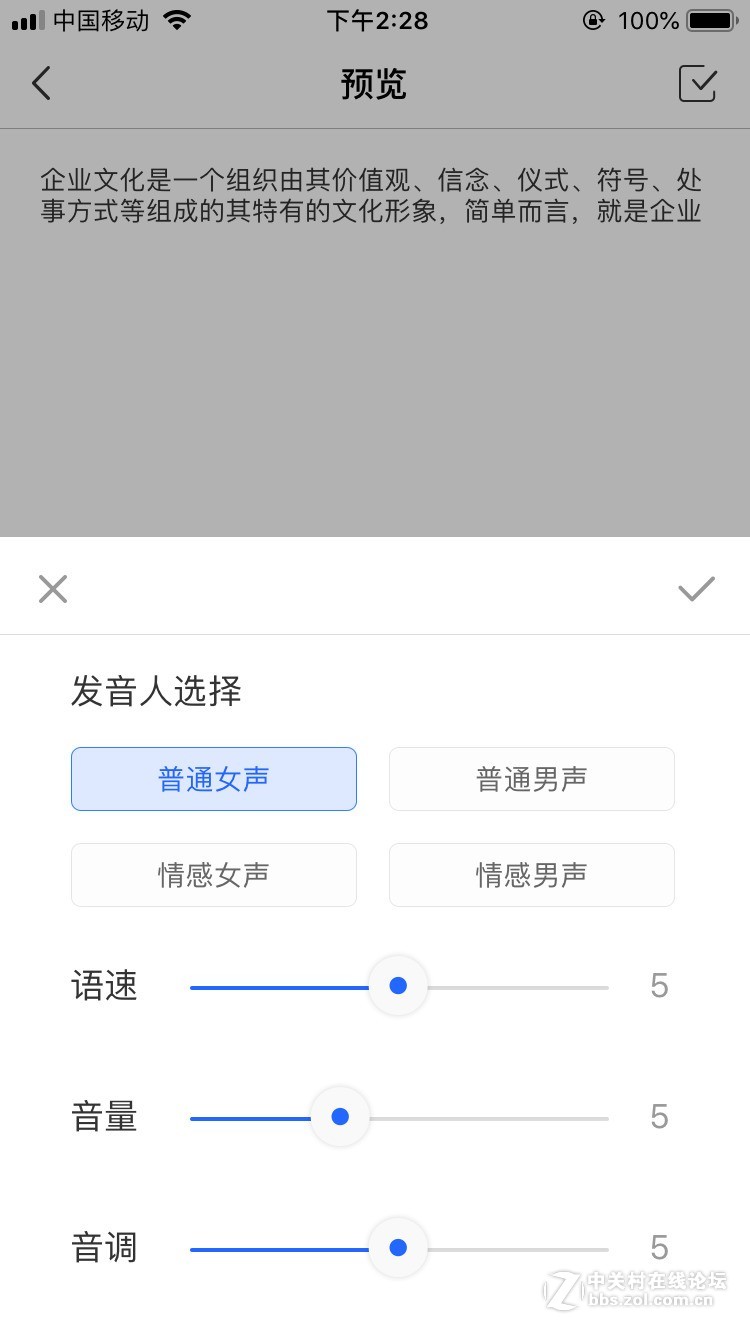
Task: Select the 情感男声 voice option
Action: (531, 874)
